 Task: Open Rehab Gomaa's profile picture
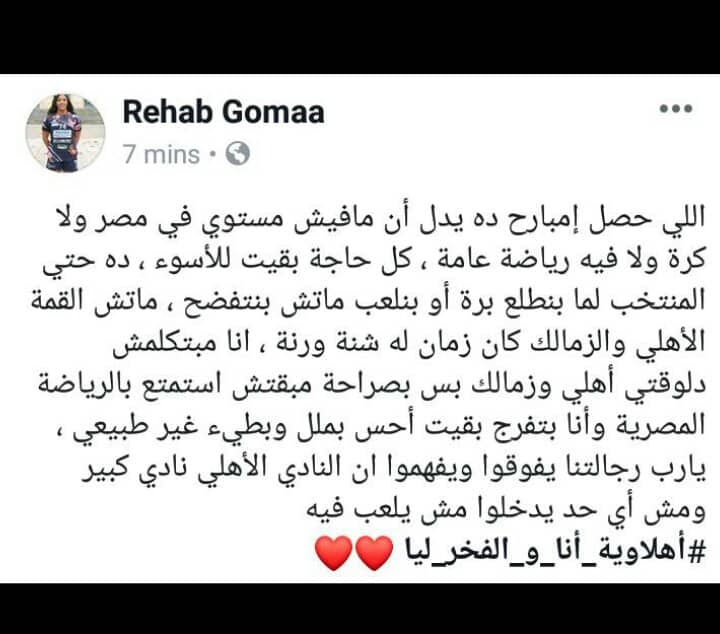click(x=65, y=133)
